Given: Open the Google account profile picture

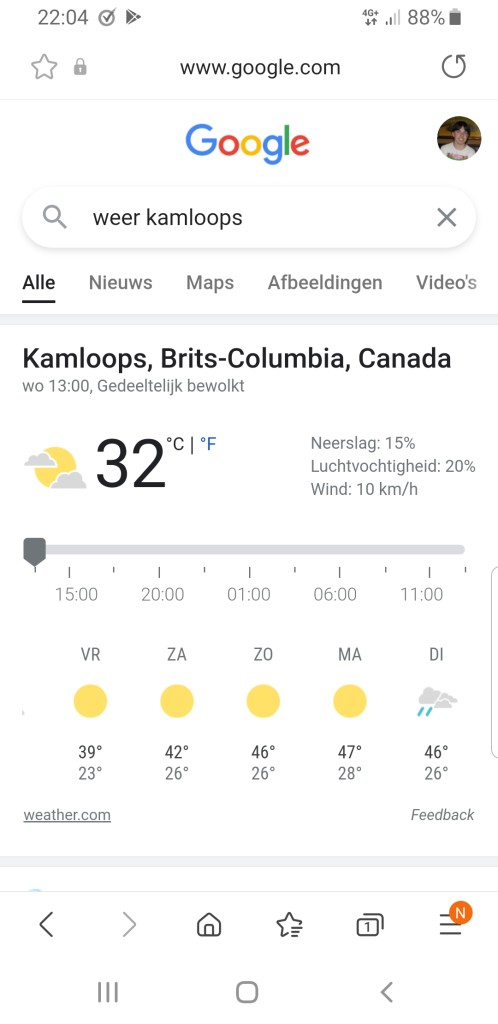Looking at the screenshot, I should [459, 138].
